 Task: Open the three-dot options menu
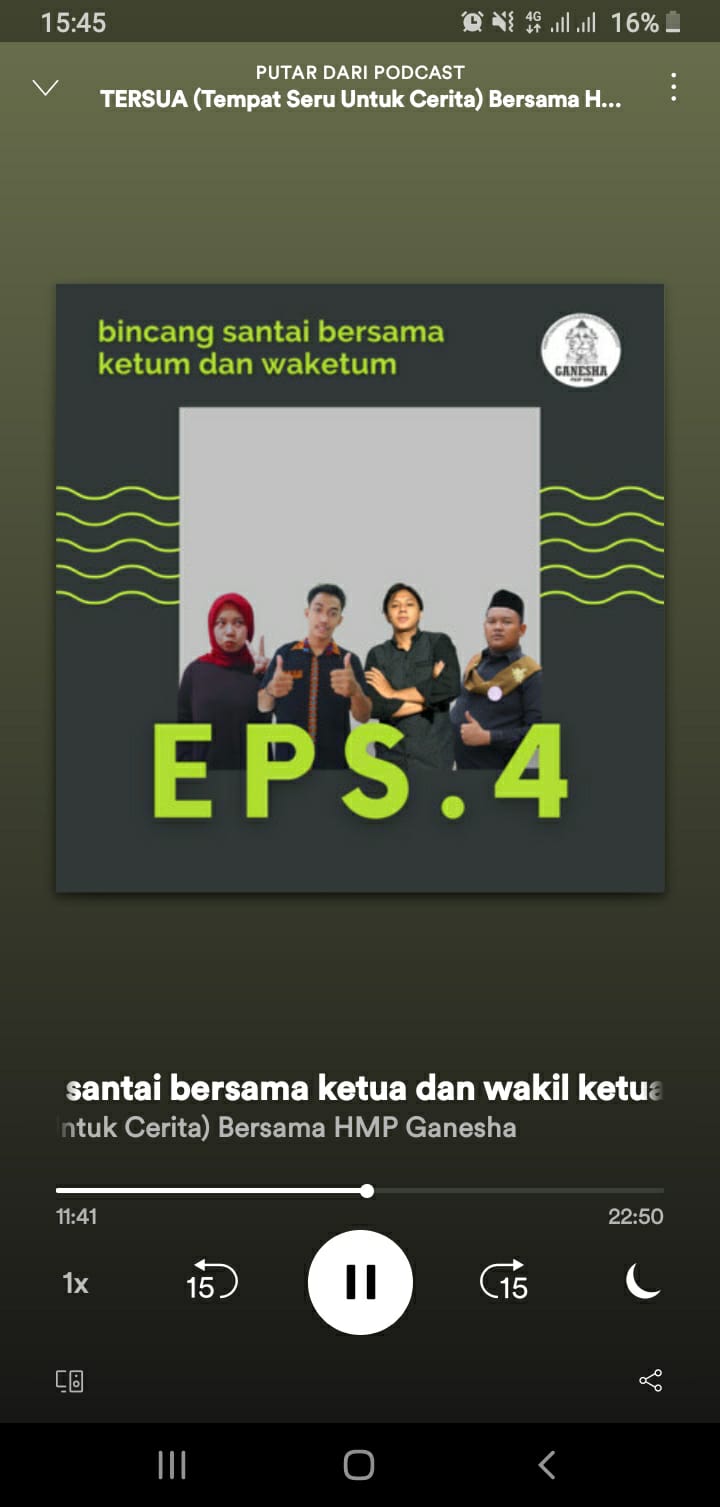[673, 88]
